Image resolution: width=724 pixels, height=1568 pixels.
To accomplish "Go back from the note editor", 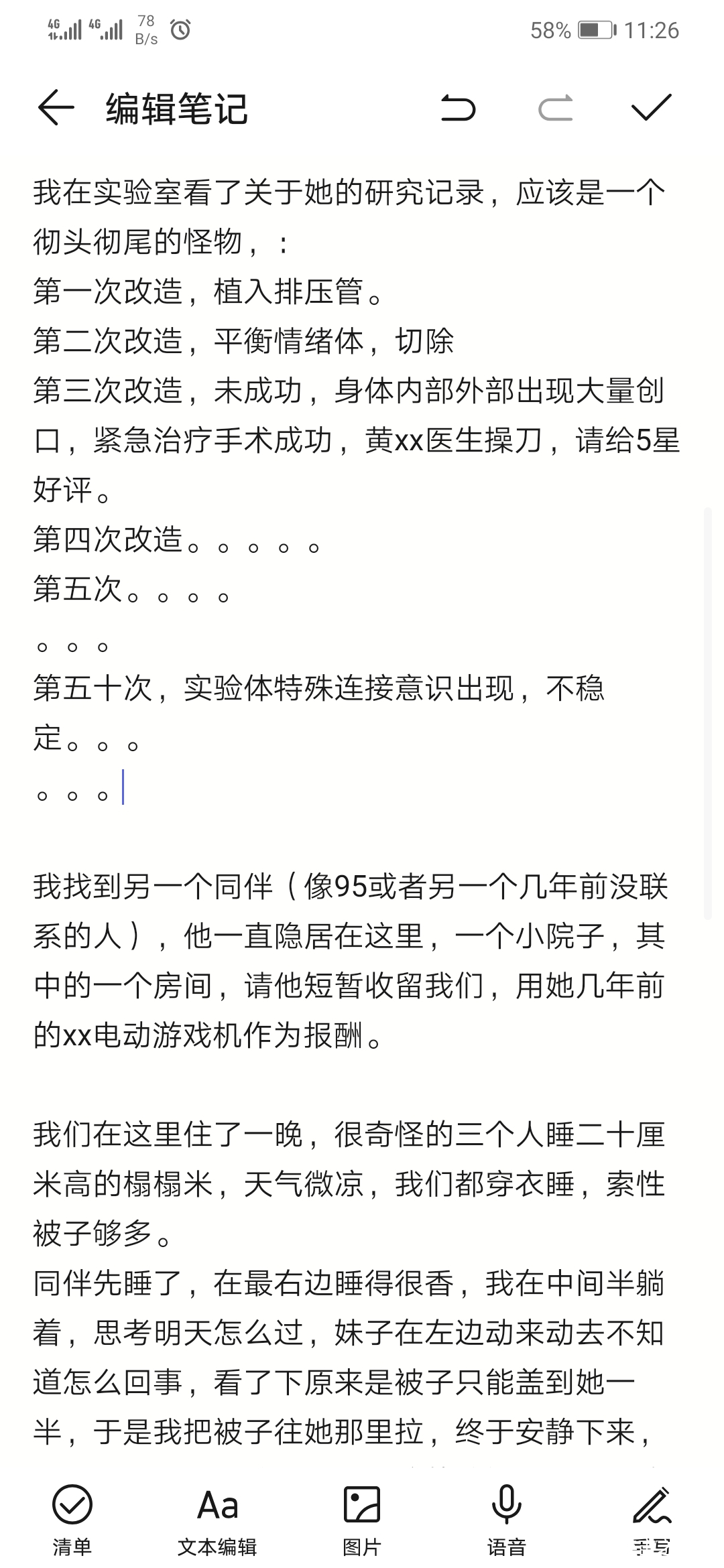I will (56, 108).
